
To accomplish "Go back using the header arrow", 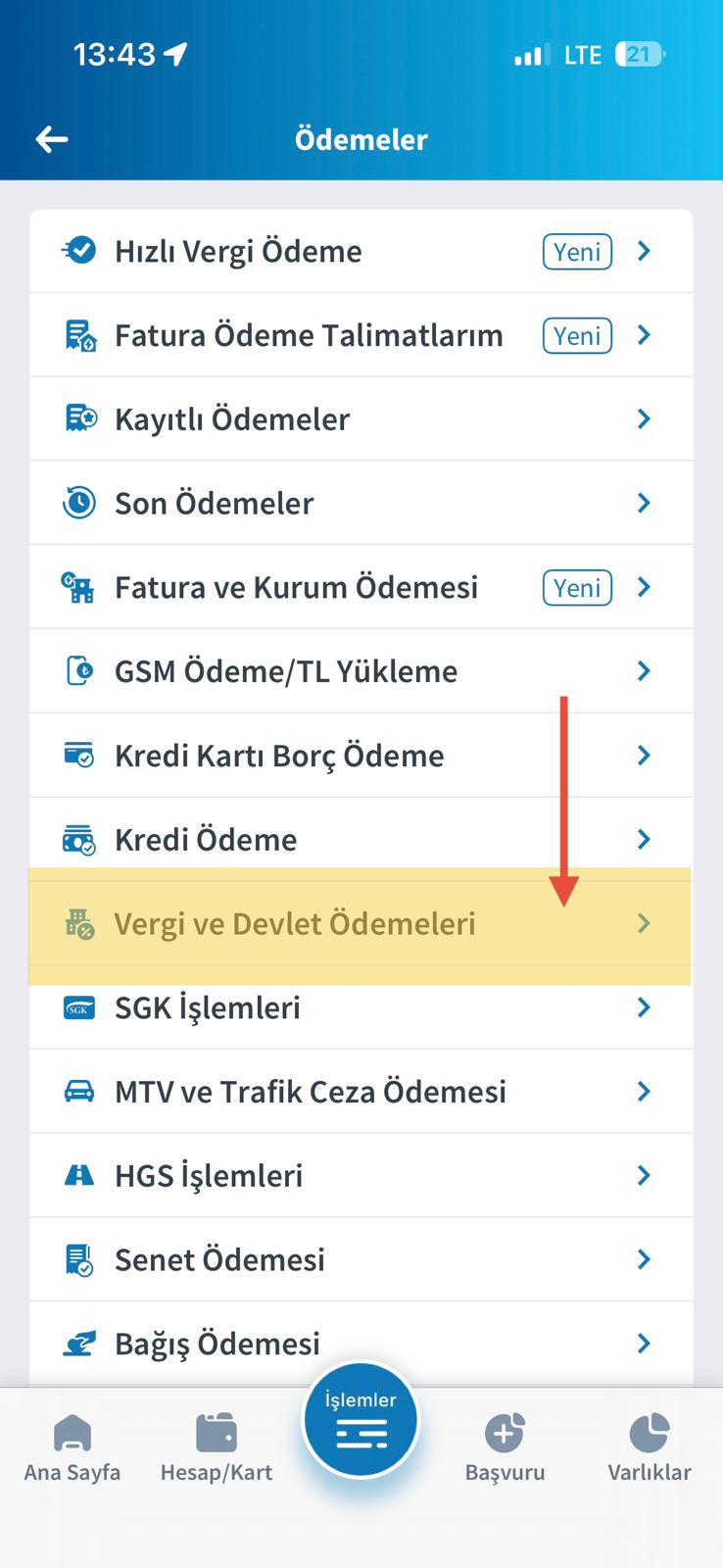I will (52, 139).
